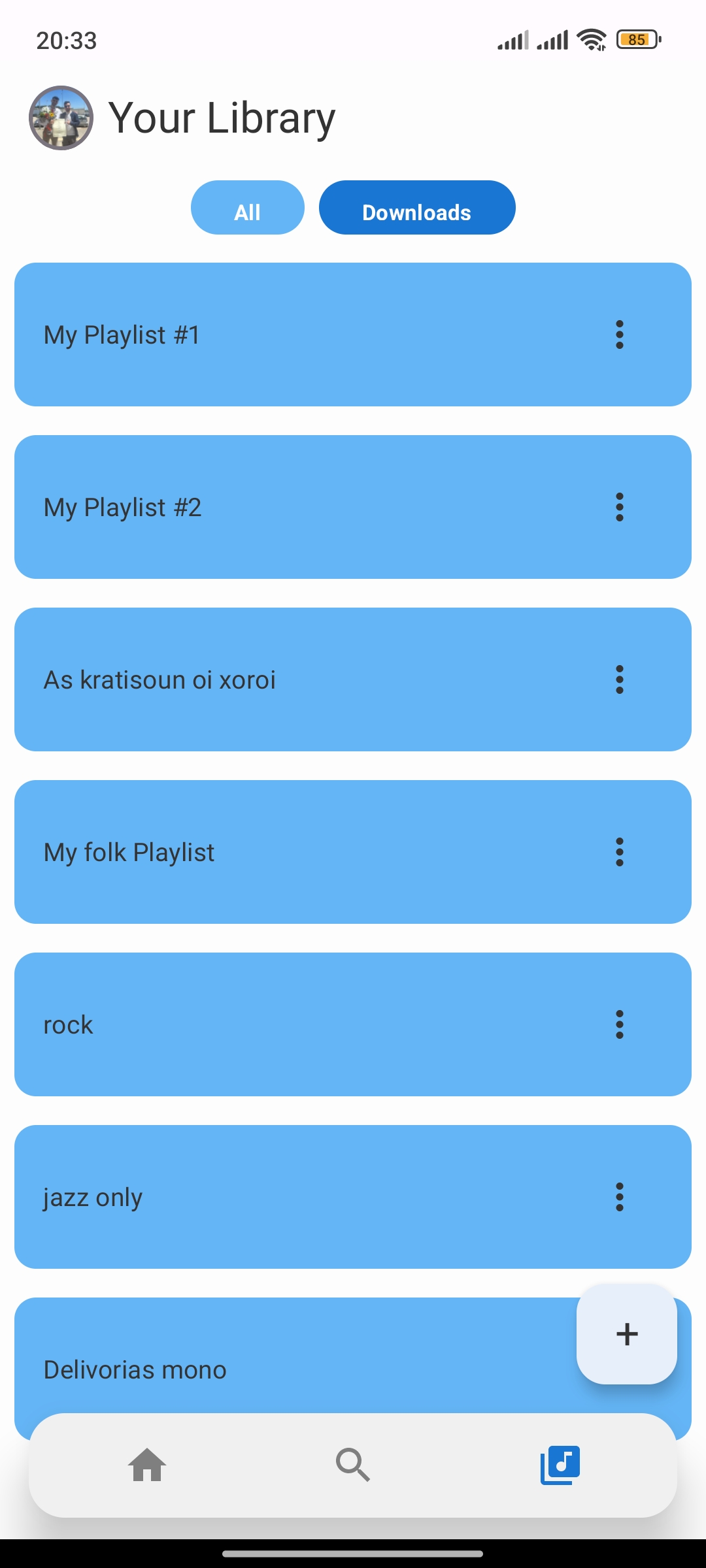Open the three-dot menu for rock playlist

[619, 1024]
